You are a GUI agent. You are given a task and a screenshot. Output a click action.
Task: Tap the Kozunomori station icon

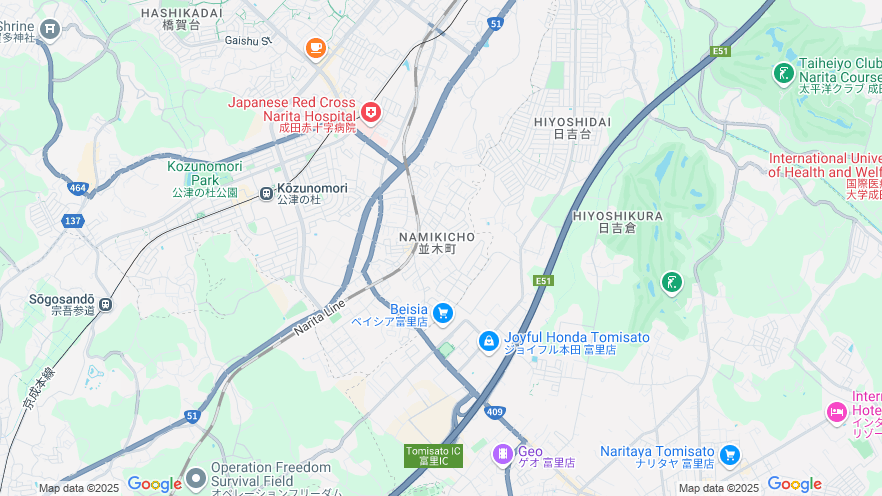point(266,193)
